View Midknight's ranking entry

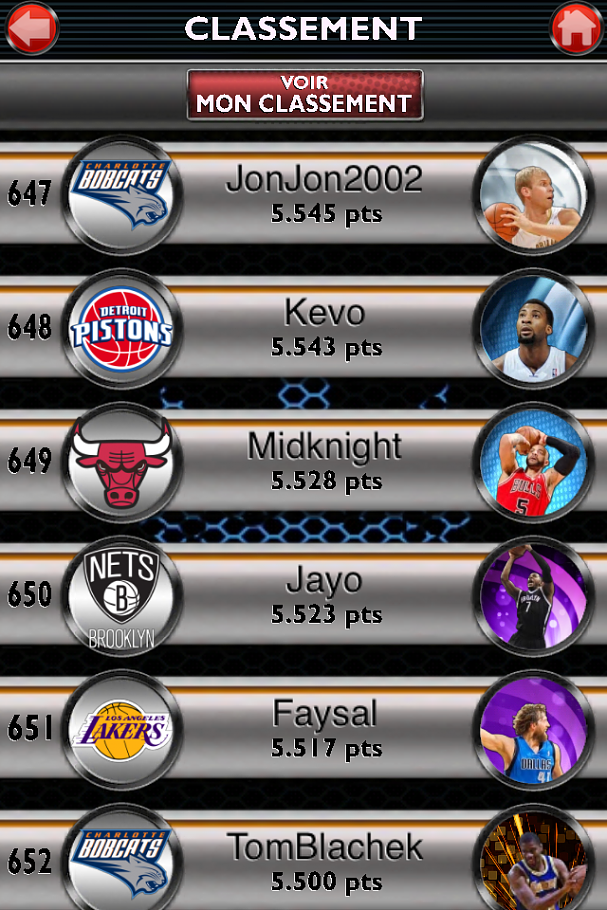pyautogui.click(x=324, y=461)
